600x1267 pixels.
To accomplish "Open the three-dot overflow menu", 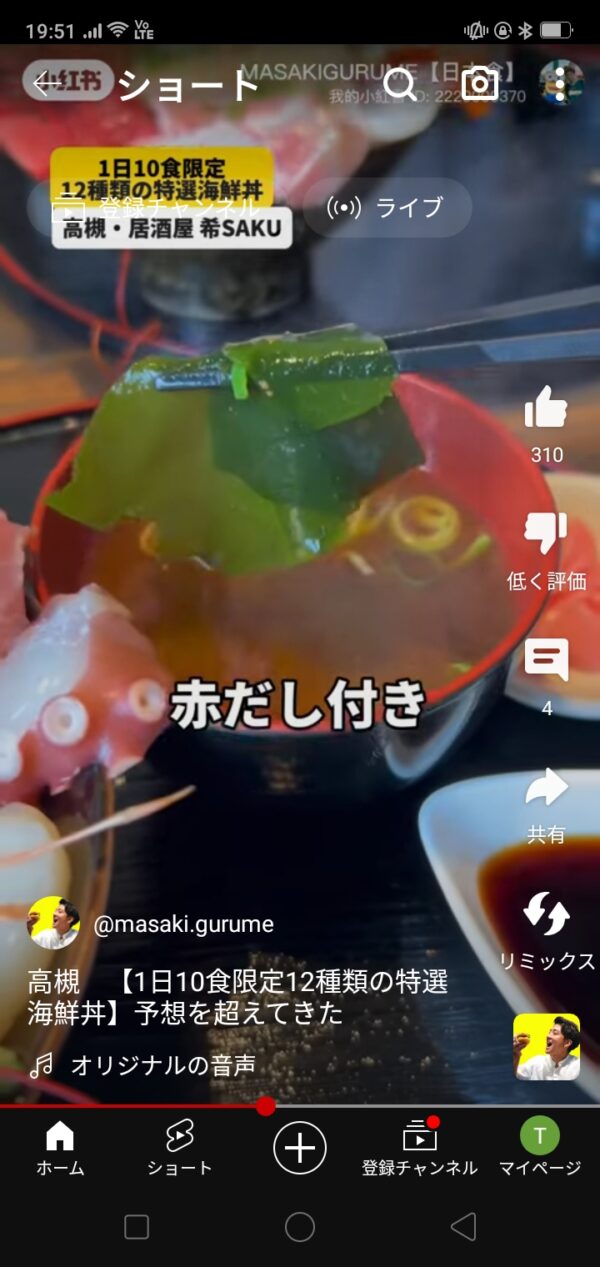I will pyautogui.click(x=560, y=84).
